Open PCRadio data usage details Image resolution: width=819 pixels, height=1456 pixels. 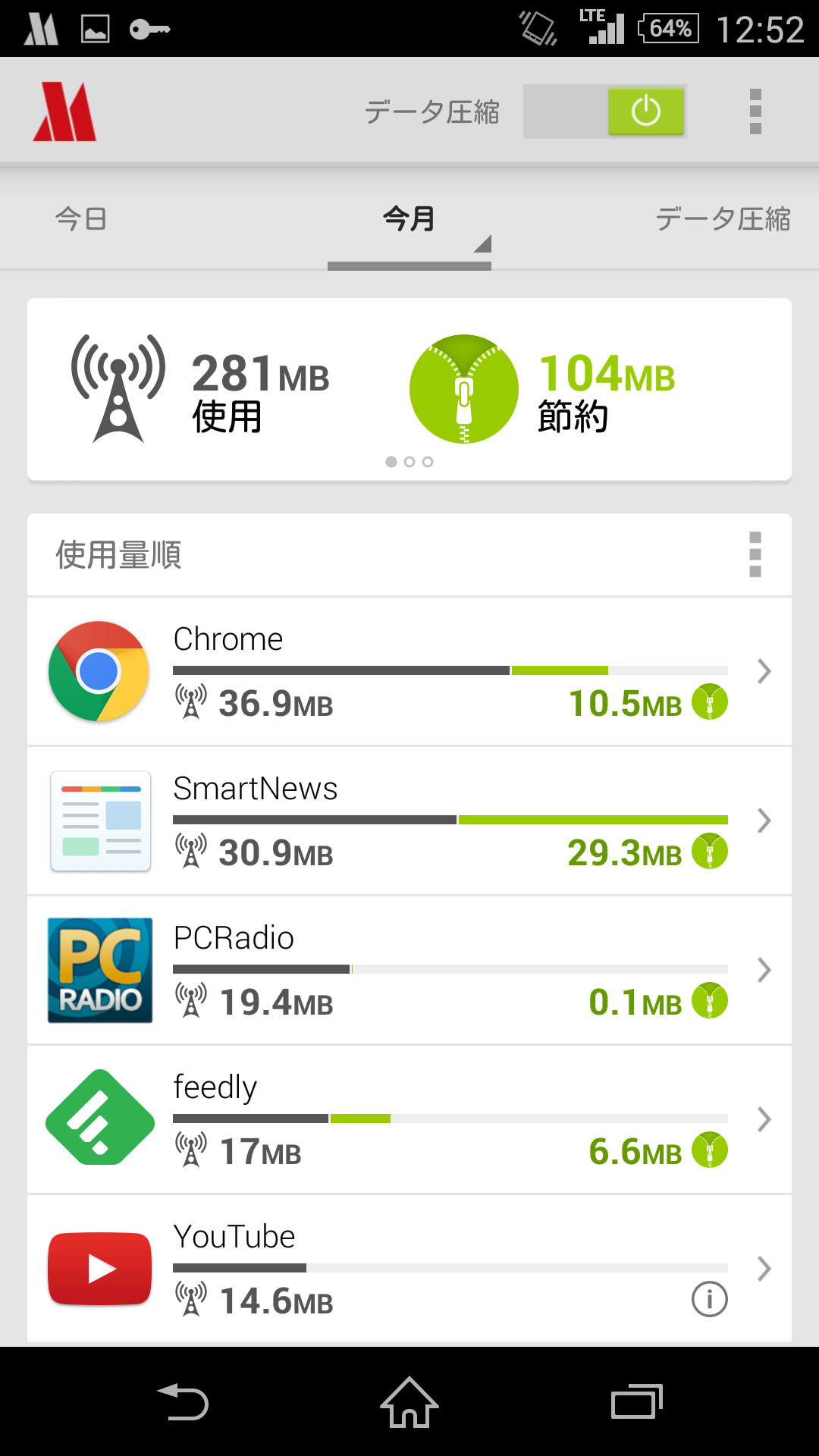(409, 970)
